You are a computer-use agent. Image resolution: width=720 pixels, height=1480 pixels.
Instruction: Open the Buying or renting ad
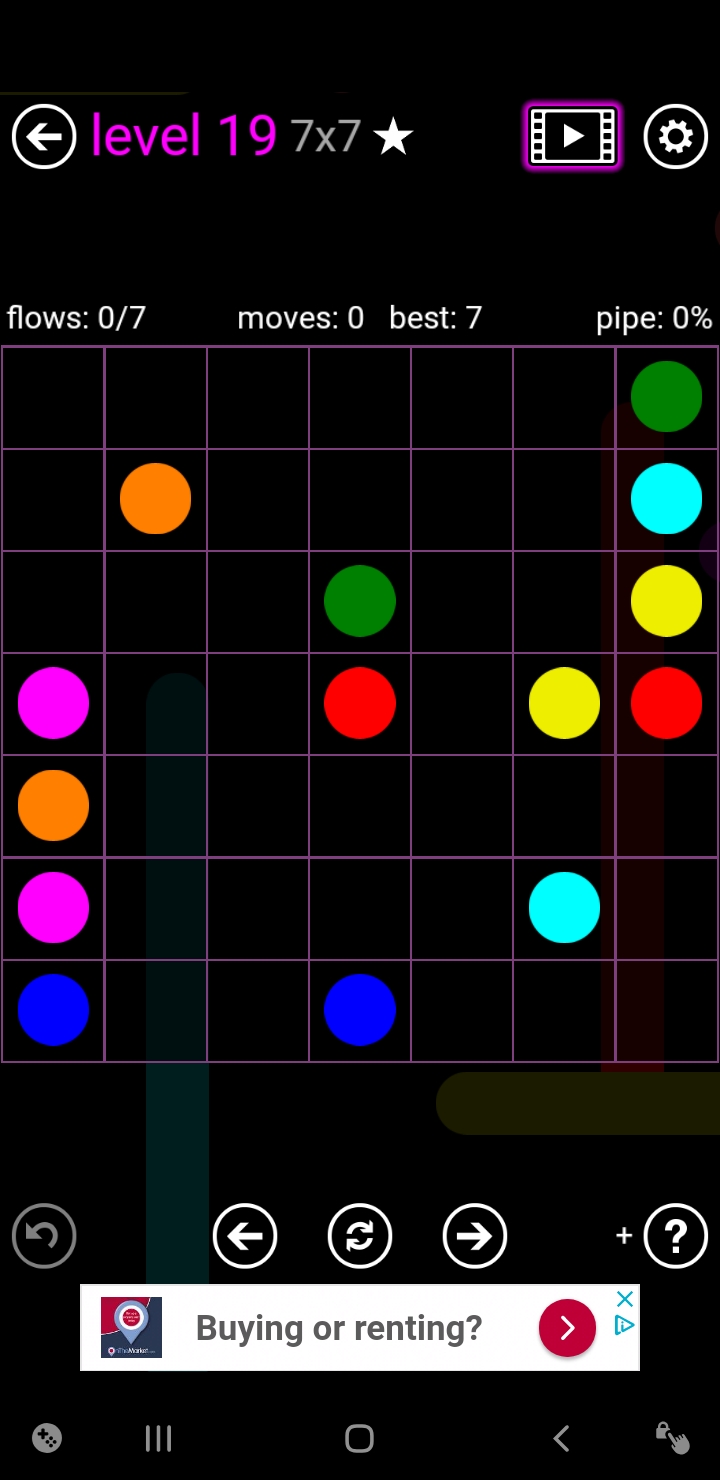[x=340, y=1328]
